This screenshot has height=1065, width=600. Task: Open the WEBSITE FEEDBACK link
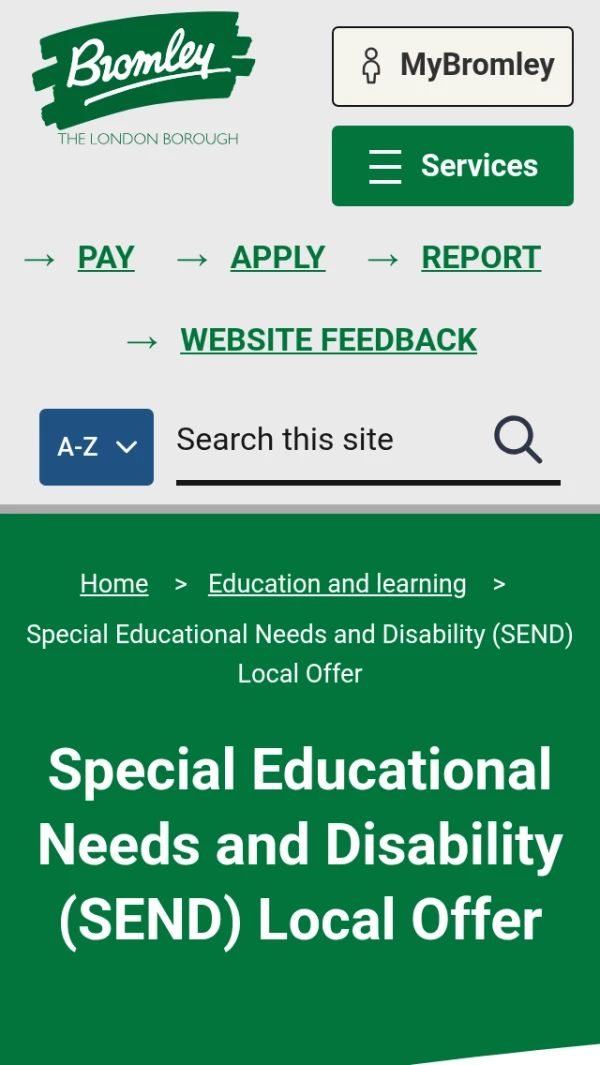[x=328, y=340]
